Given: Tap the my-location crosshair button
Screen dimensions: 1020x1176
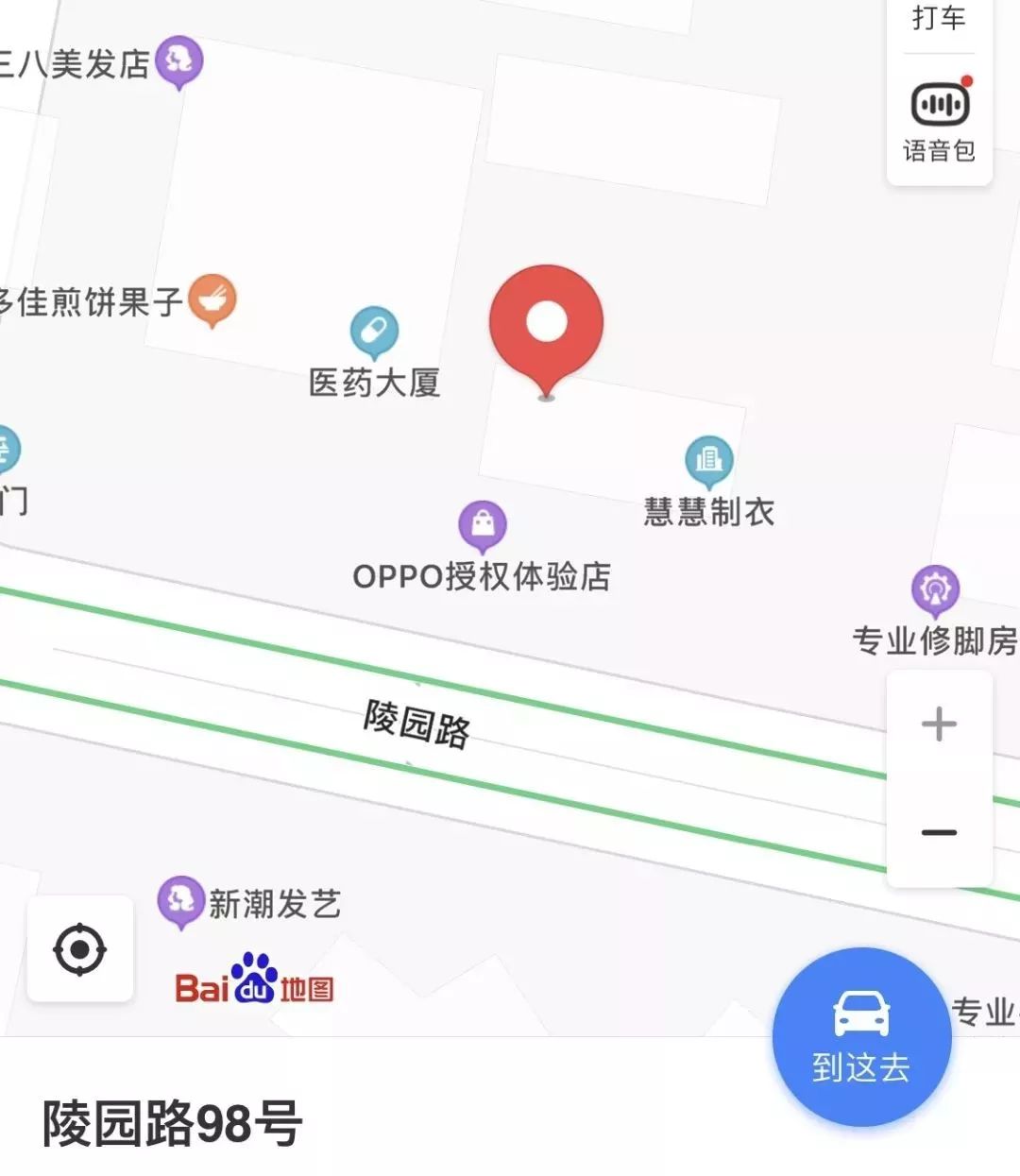Looking at the screenshot, I should click(x=81, y=951).
